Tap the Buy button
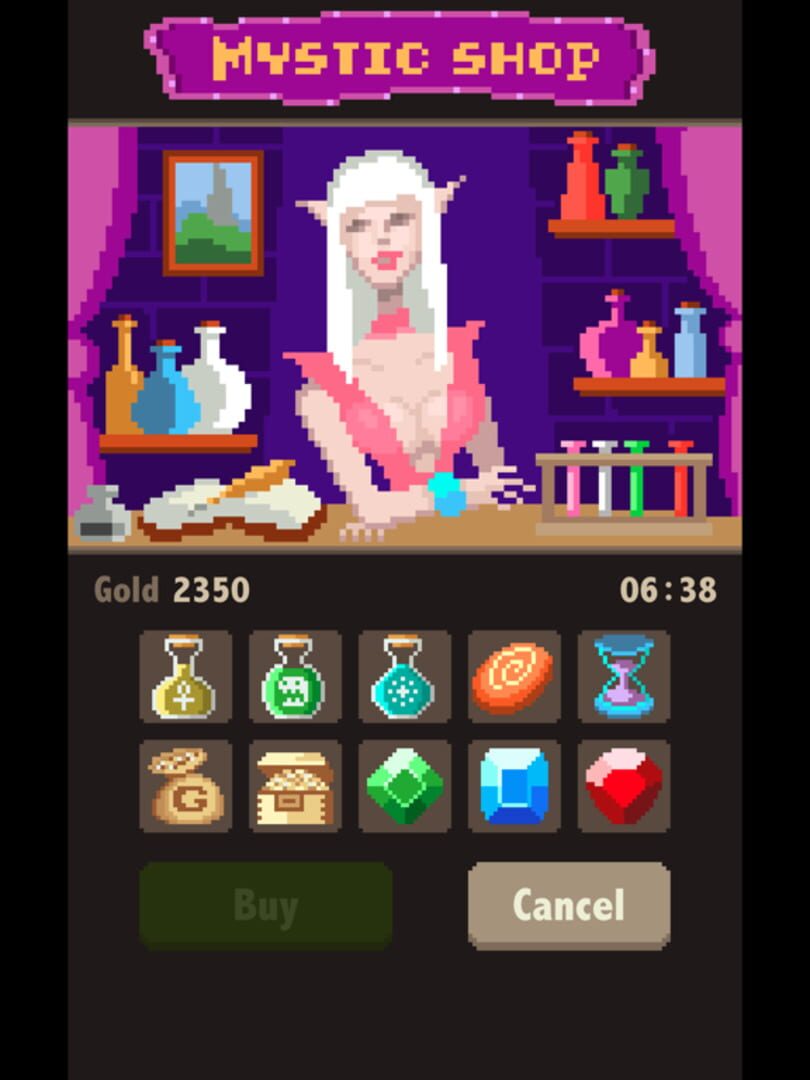This screenshot has width=810, height=1080. [x=266, y=905]
